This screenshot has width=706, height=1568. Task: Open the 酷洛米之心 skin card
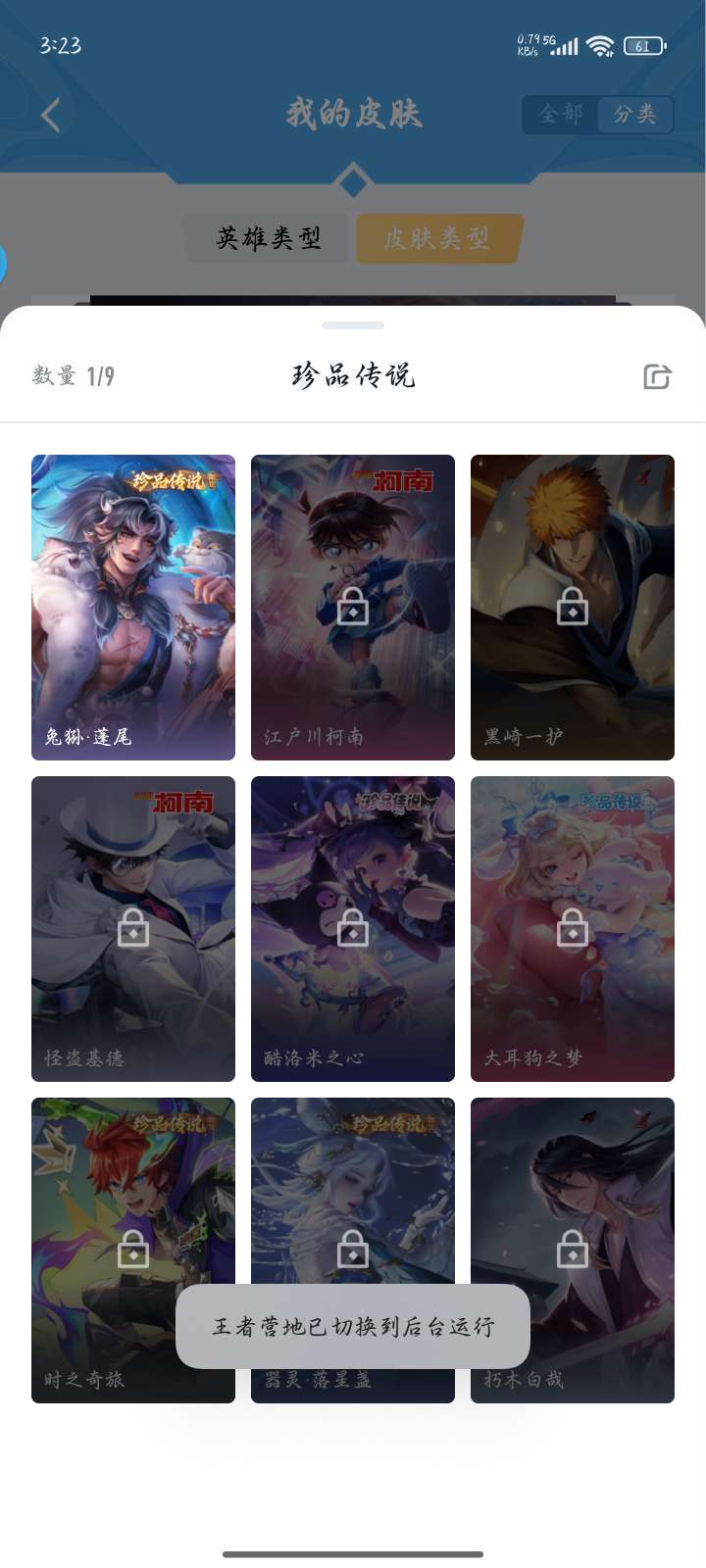pos(353,928)
